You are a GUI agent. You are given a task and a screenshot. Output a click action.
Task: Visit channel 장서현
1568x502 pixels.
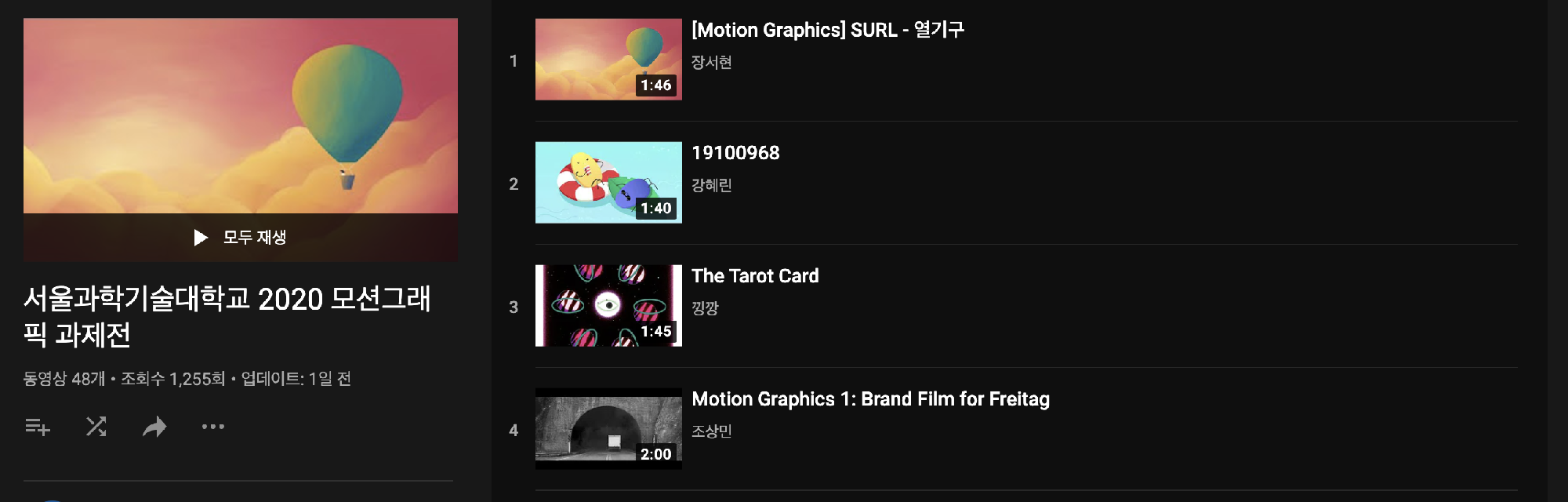pyautogui.click(x=711, y=62)
